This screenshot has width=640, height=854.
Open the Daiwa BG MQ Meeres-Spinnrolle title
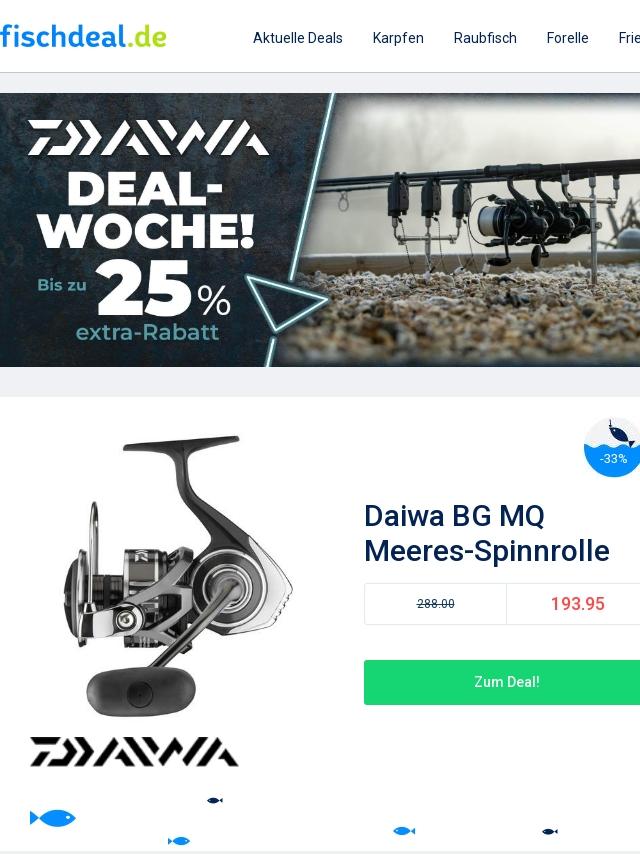486,533
